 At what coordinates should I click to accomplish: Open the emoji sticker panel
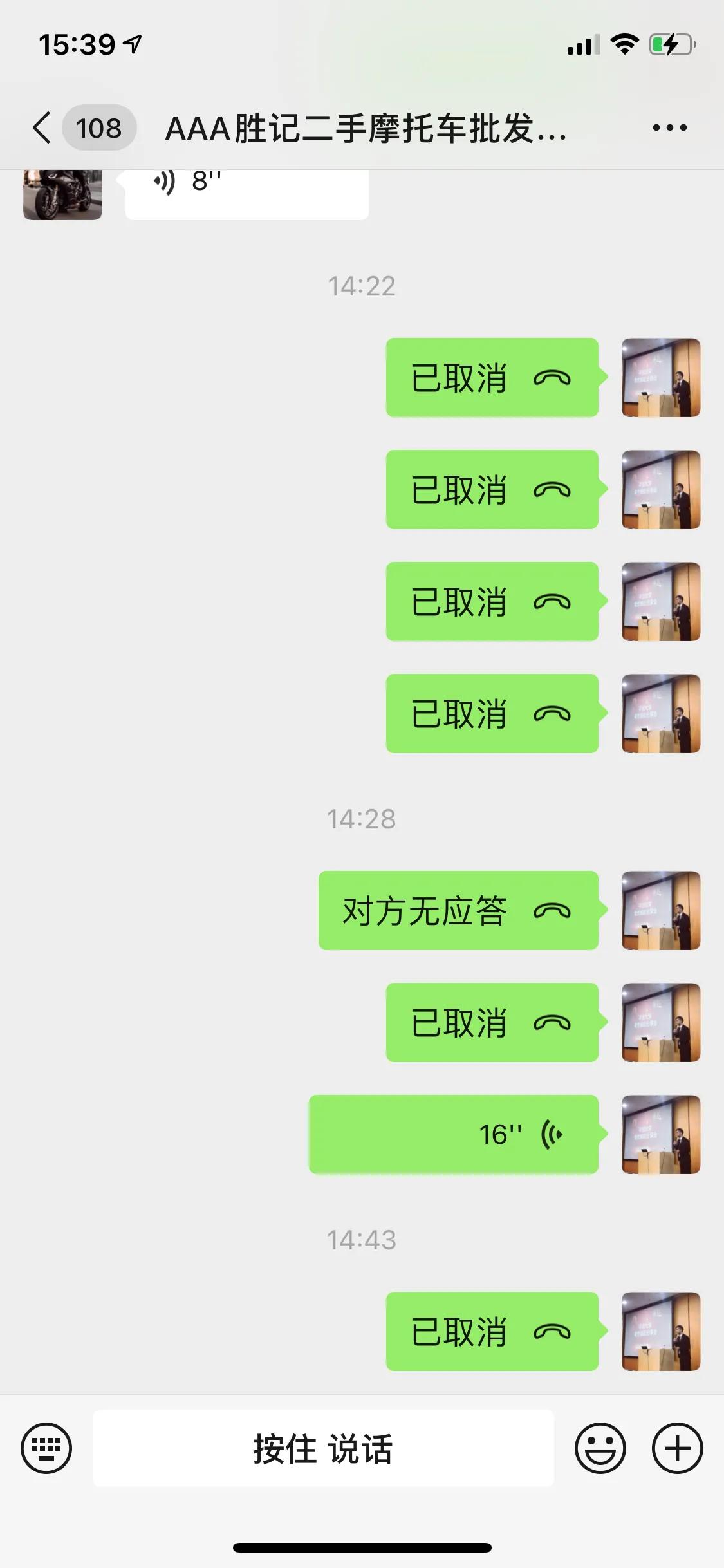600,1448
